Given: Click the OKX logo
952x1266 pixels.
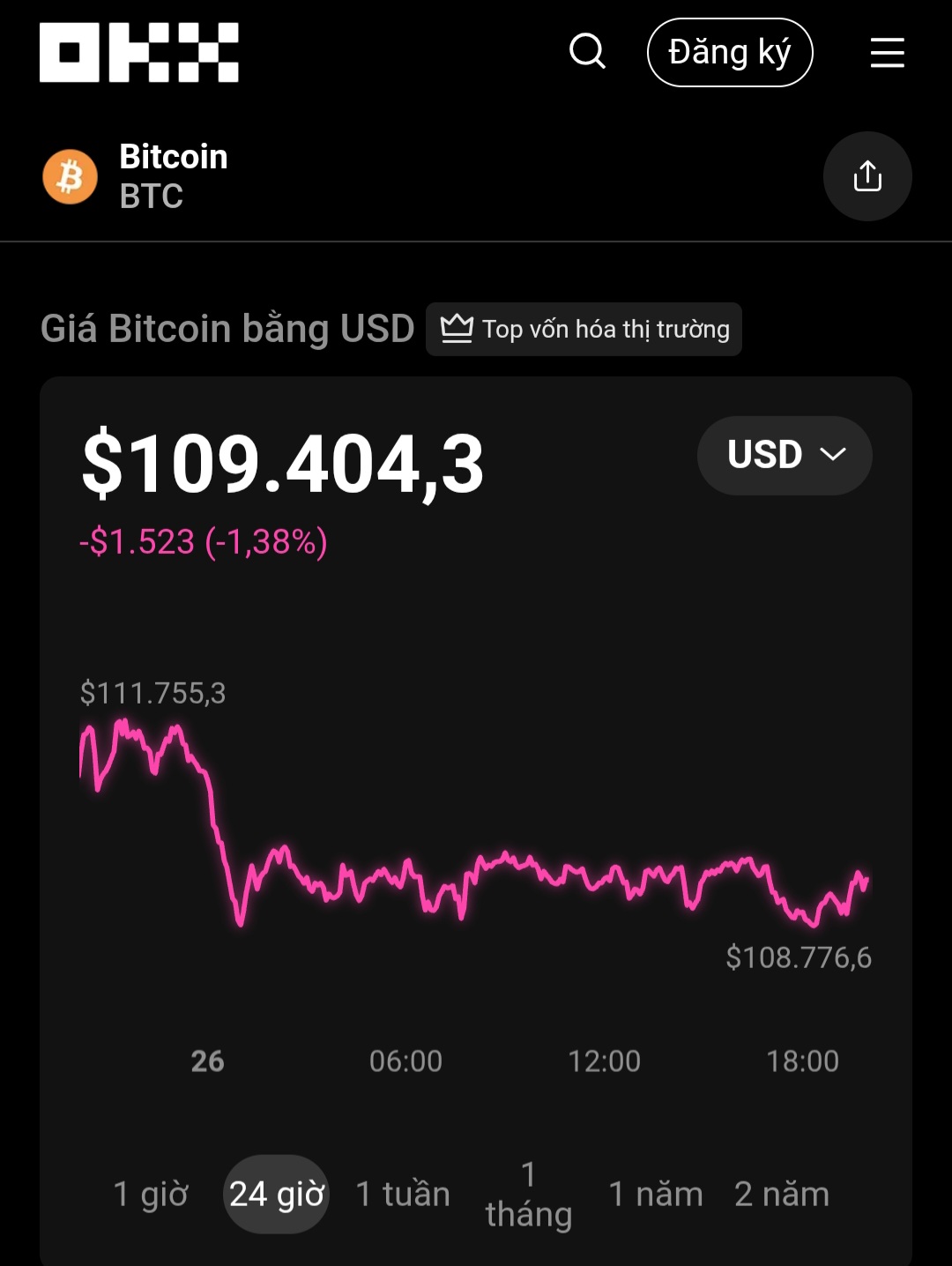Looking at the screenshot, I should click(138, 52).
